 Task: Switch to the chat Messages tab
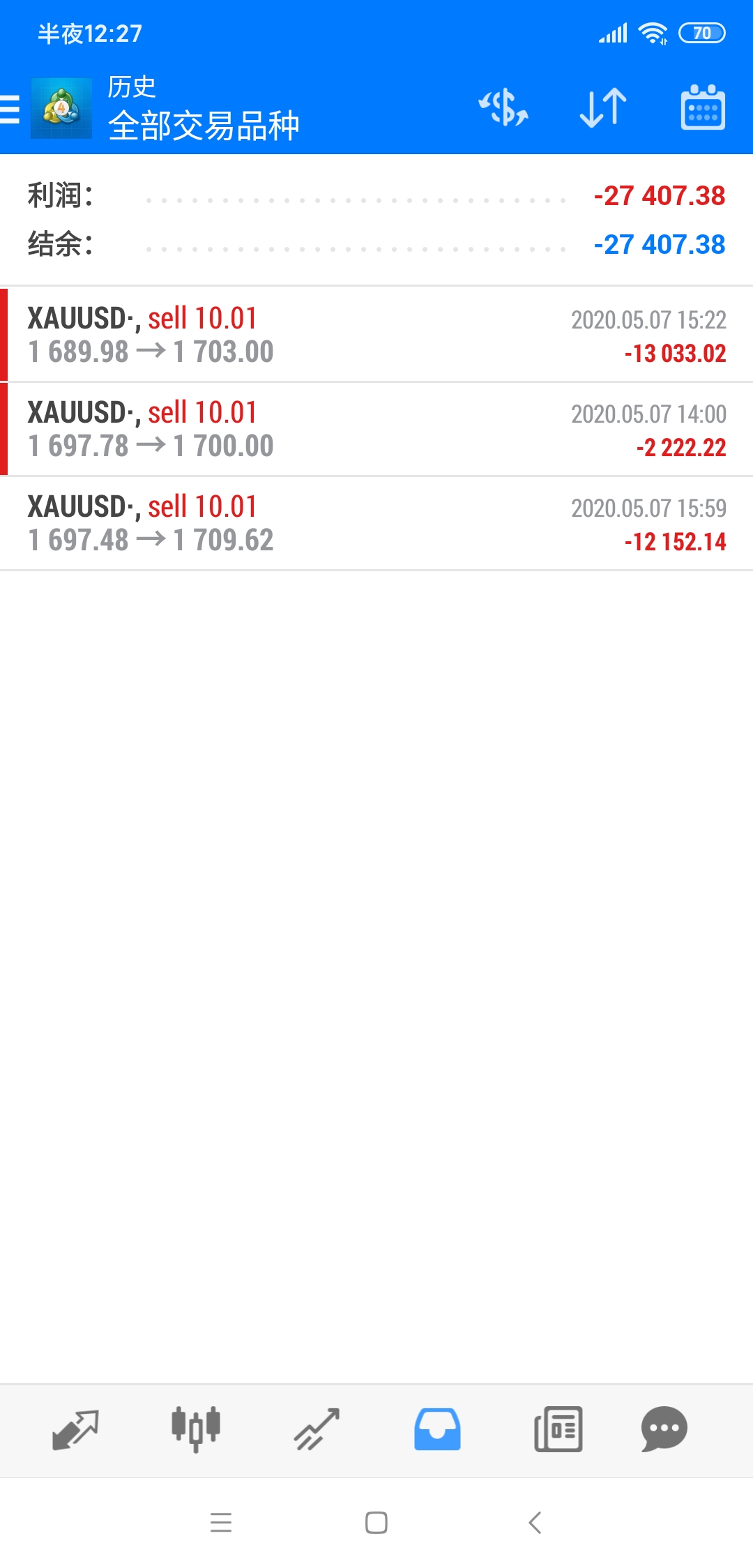coord(664,1430)
